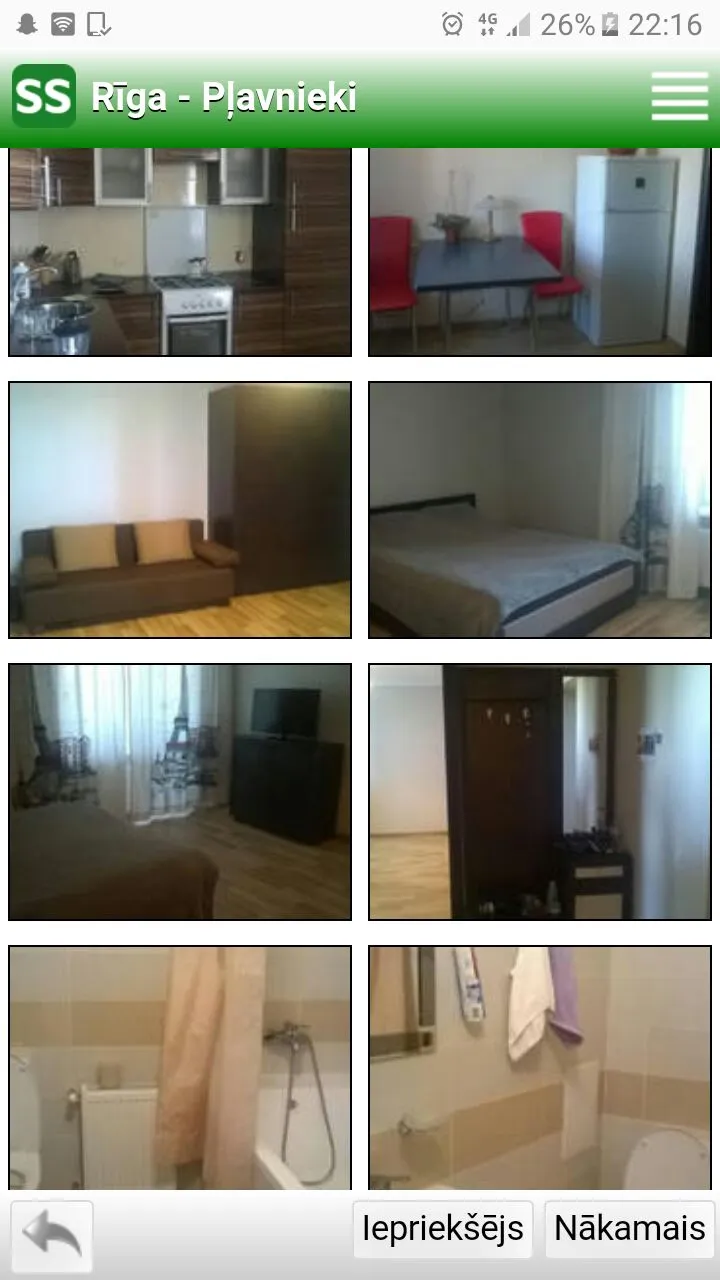Go to next listing with Nākamais

(x=630, y=1229)
